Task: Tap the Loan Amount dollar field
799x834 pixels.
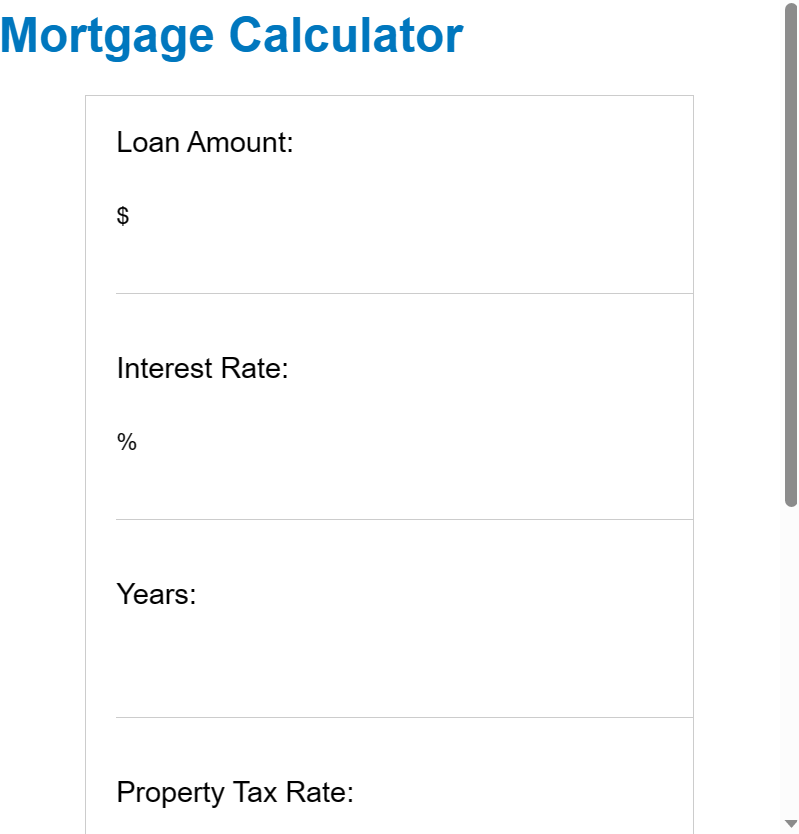Action: (400, 216)
